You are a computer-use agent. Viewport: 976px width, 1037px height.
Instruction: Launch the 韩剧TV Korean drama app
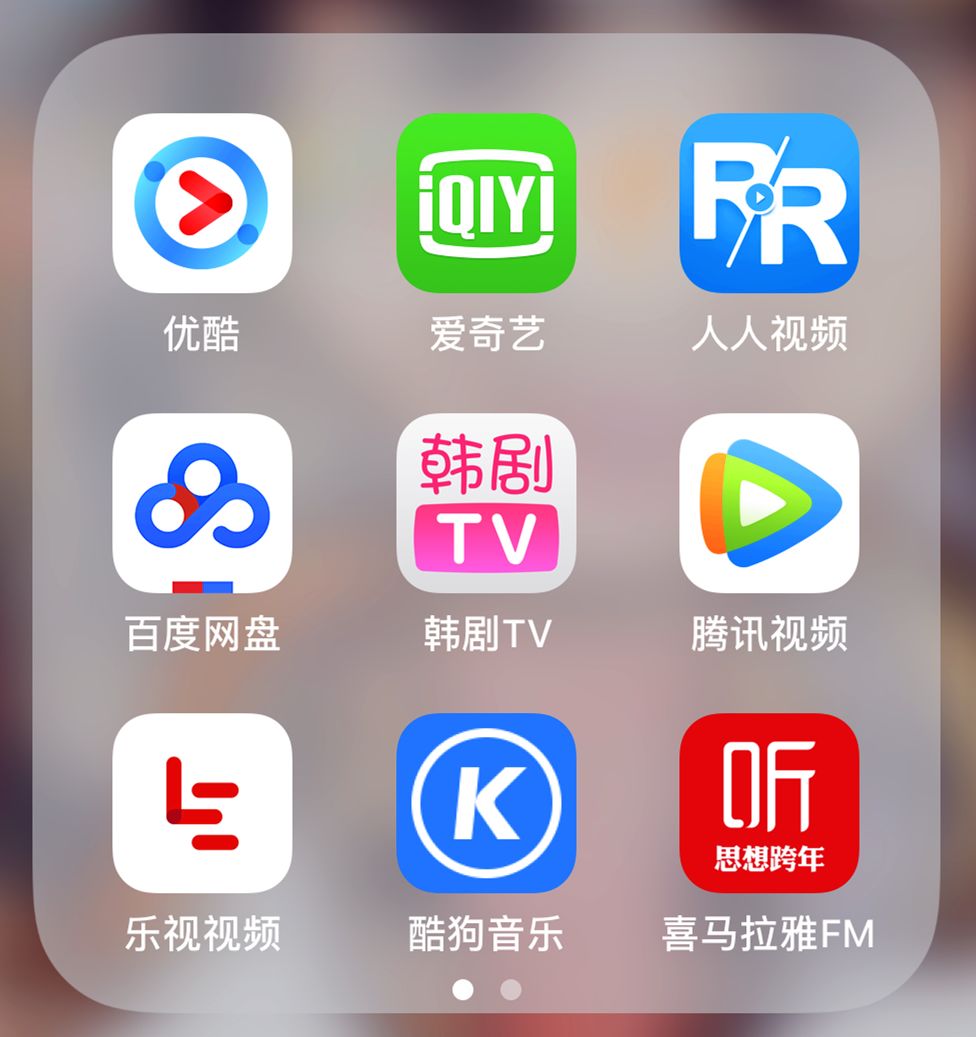coord(486,505)
